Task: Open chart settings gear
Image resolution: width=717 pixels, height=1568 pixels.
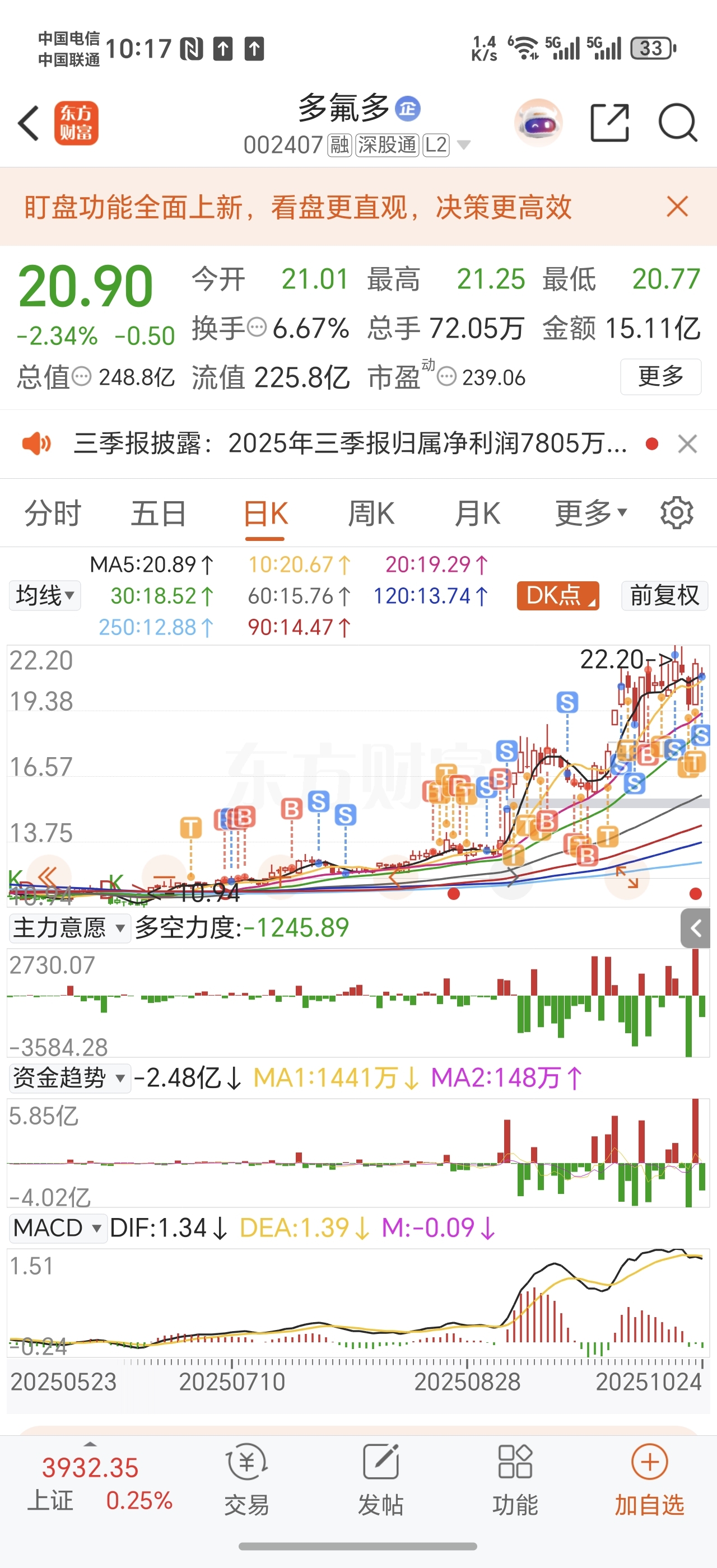Action: [x=677, y=513]
